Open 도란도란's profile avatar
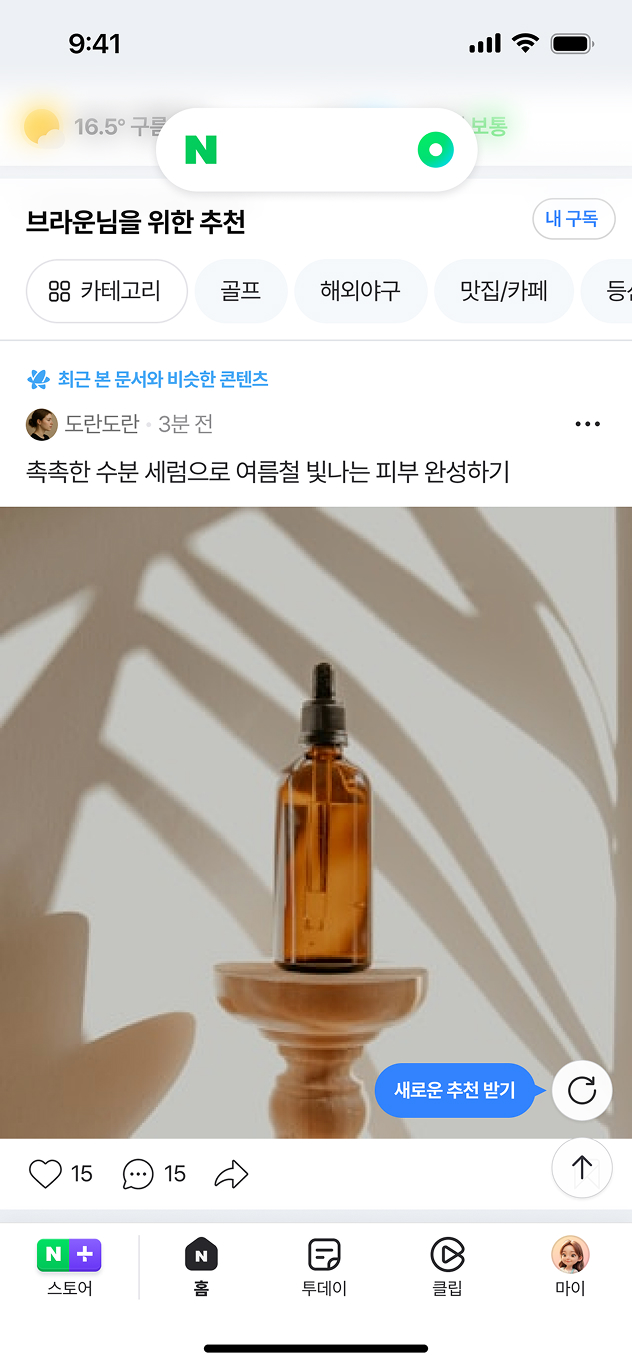 (41, 424)
